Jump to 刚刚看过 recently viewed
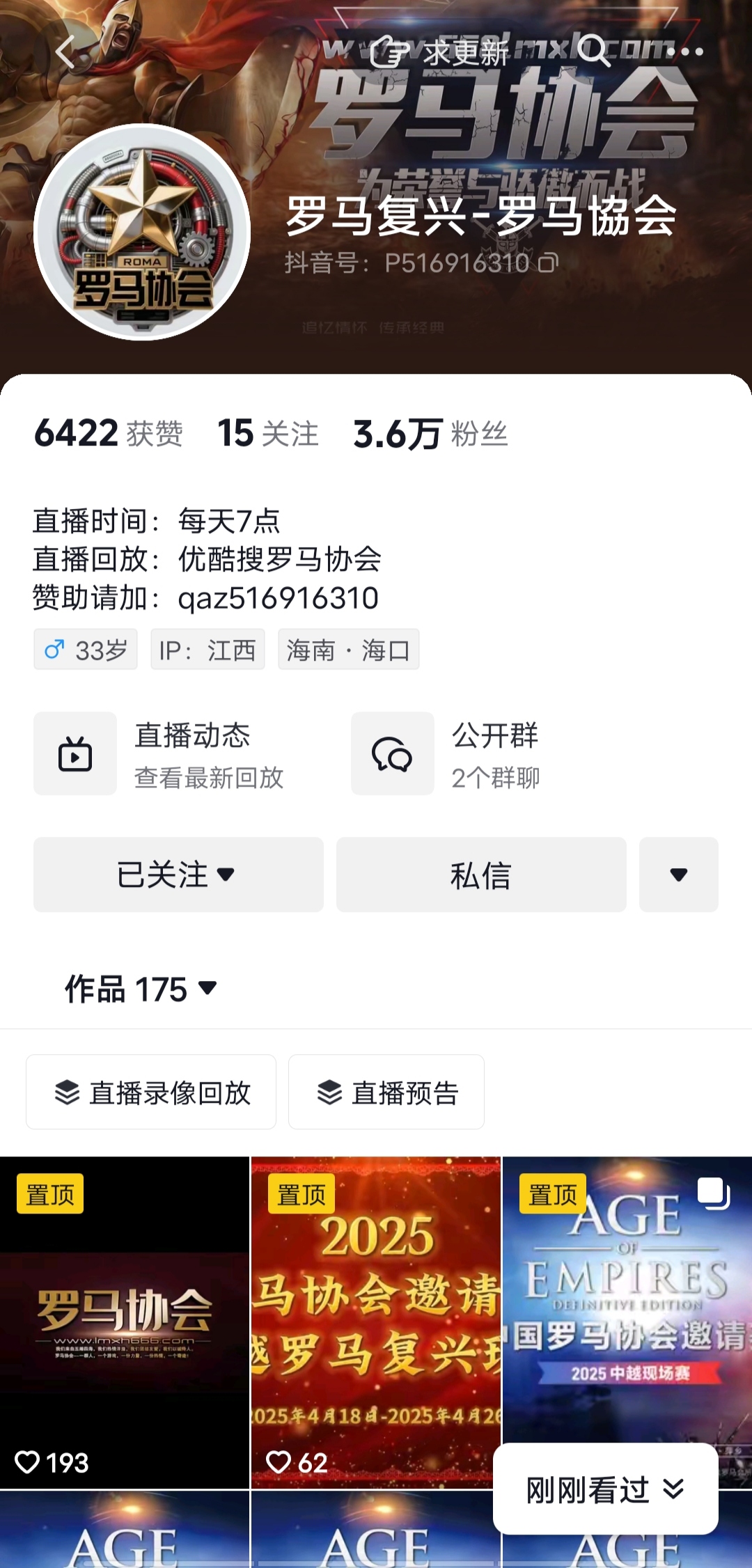This screenshot has height=1568, width=752. coord(605,1489)
